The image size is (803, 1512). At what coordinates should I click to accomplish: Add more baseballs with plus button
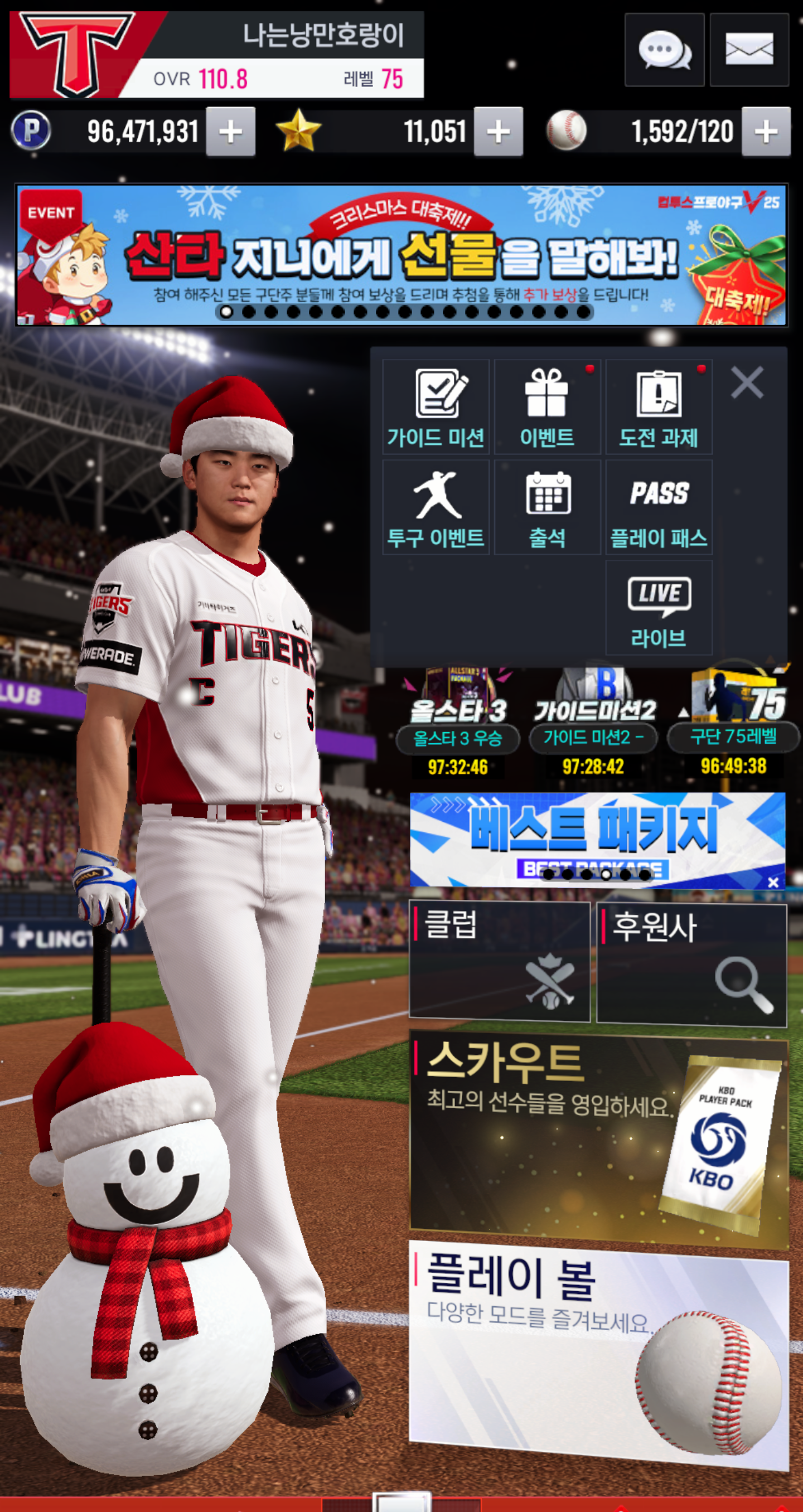pos(766,132)
